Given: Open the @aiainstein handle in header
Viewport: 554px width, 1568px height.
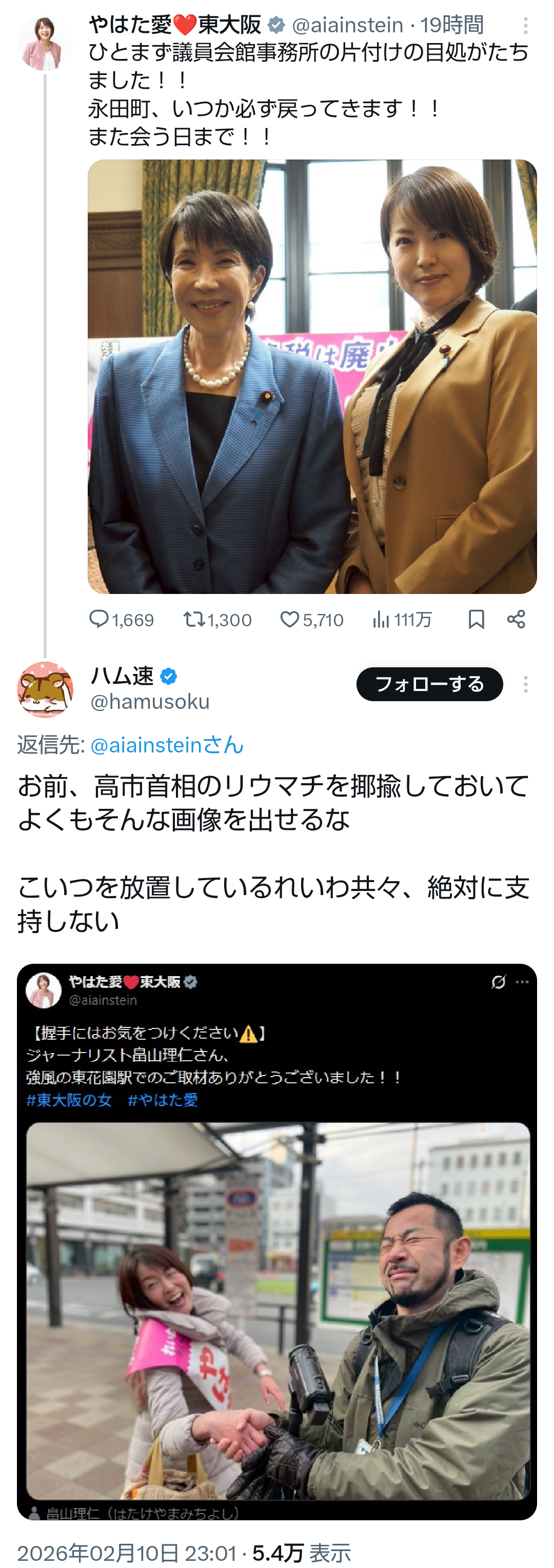Looking at the screenshot, I should coord(347,26).
